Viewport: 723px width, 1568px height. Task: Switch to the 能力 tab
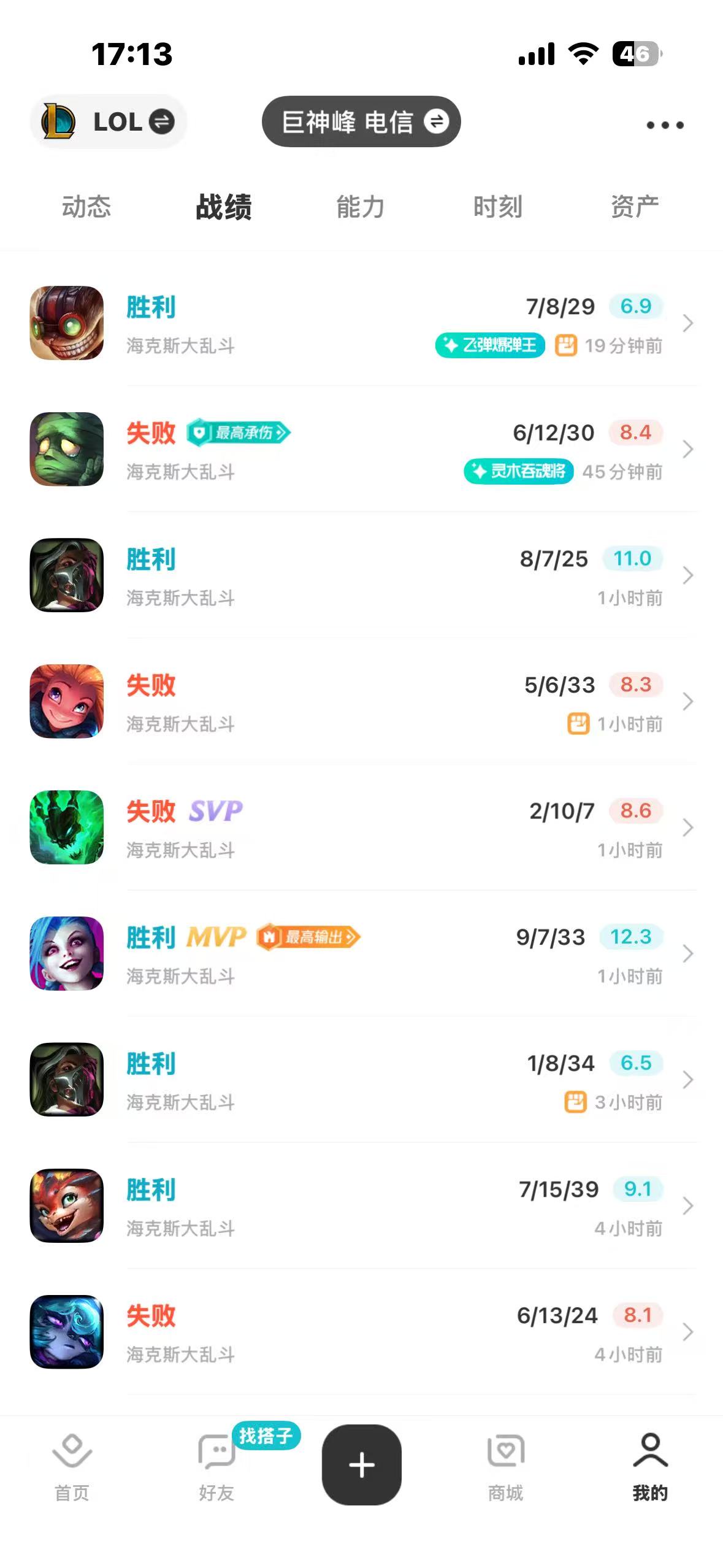(x=361, y=207)
